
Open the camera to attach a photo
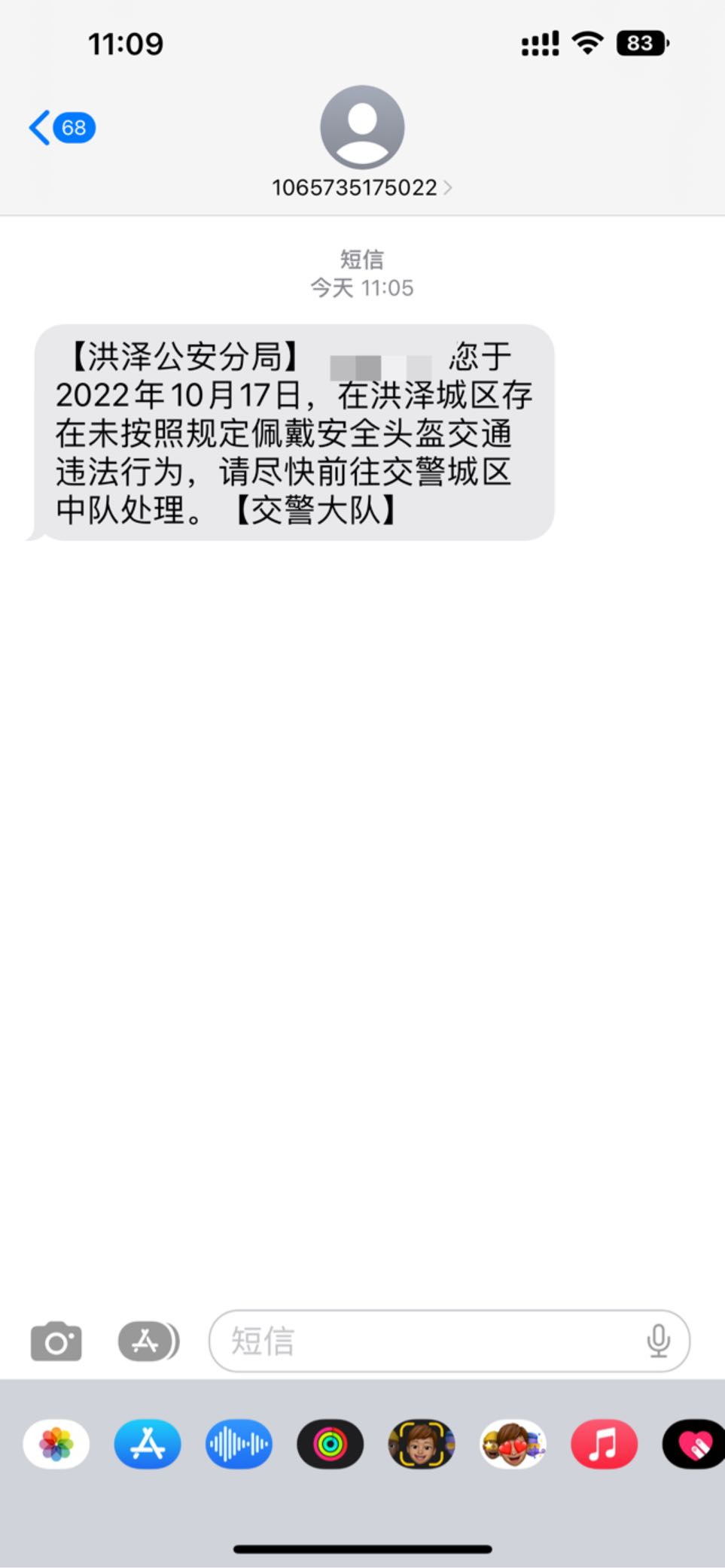pos(56,1341)
